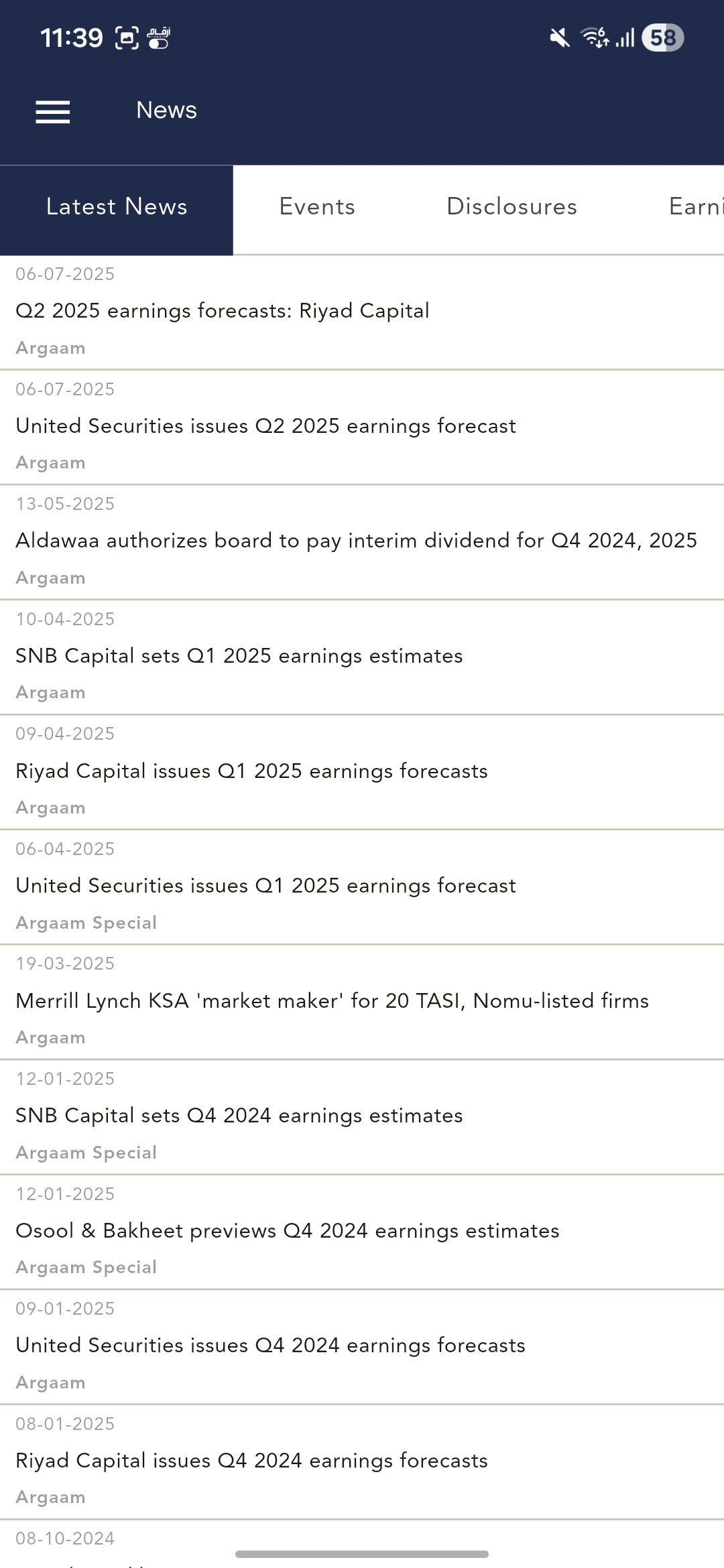Switch to the Events tab
The height and width of the screenshot is (1568, 724).
point(317,207)
